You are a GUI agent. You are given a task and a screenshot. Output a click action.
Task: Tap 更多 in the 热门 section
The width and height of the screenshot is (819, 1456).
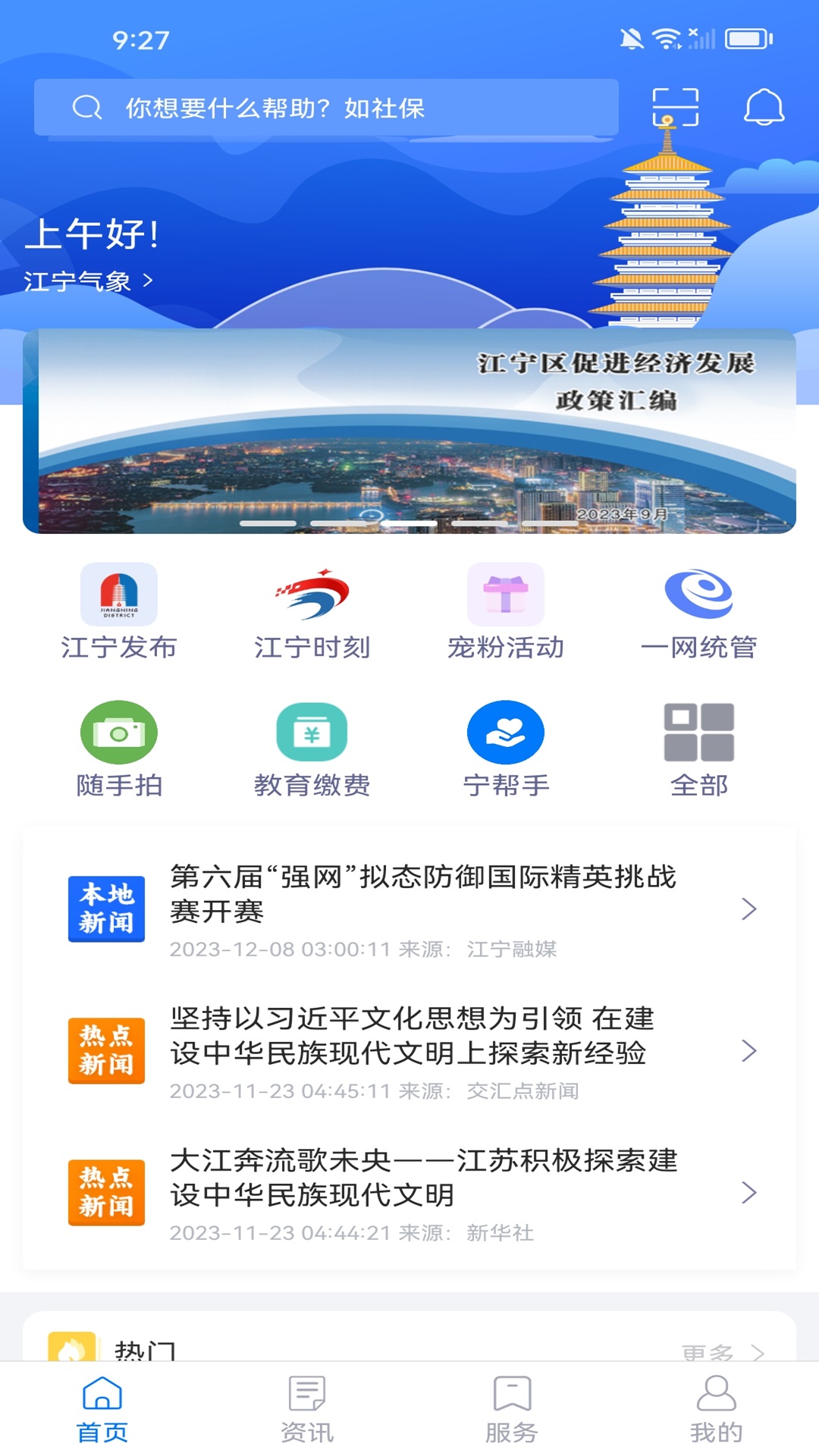coord(720,1351)
